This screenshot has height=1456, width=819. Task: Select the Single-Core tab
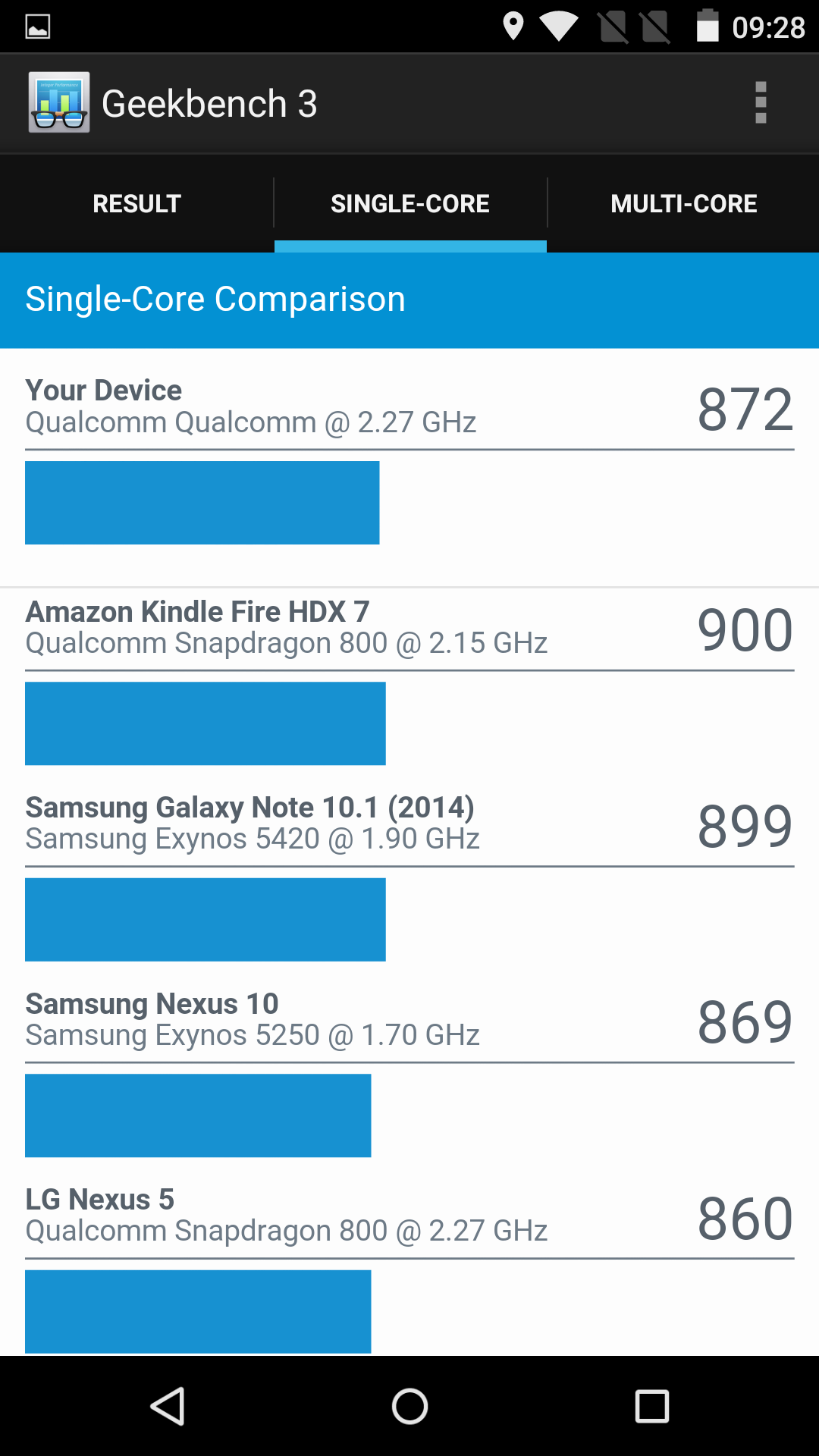pos(410,203)
